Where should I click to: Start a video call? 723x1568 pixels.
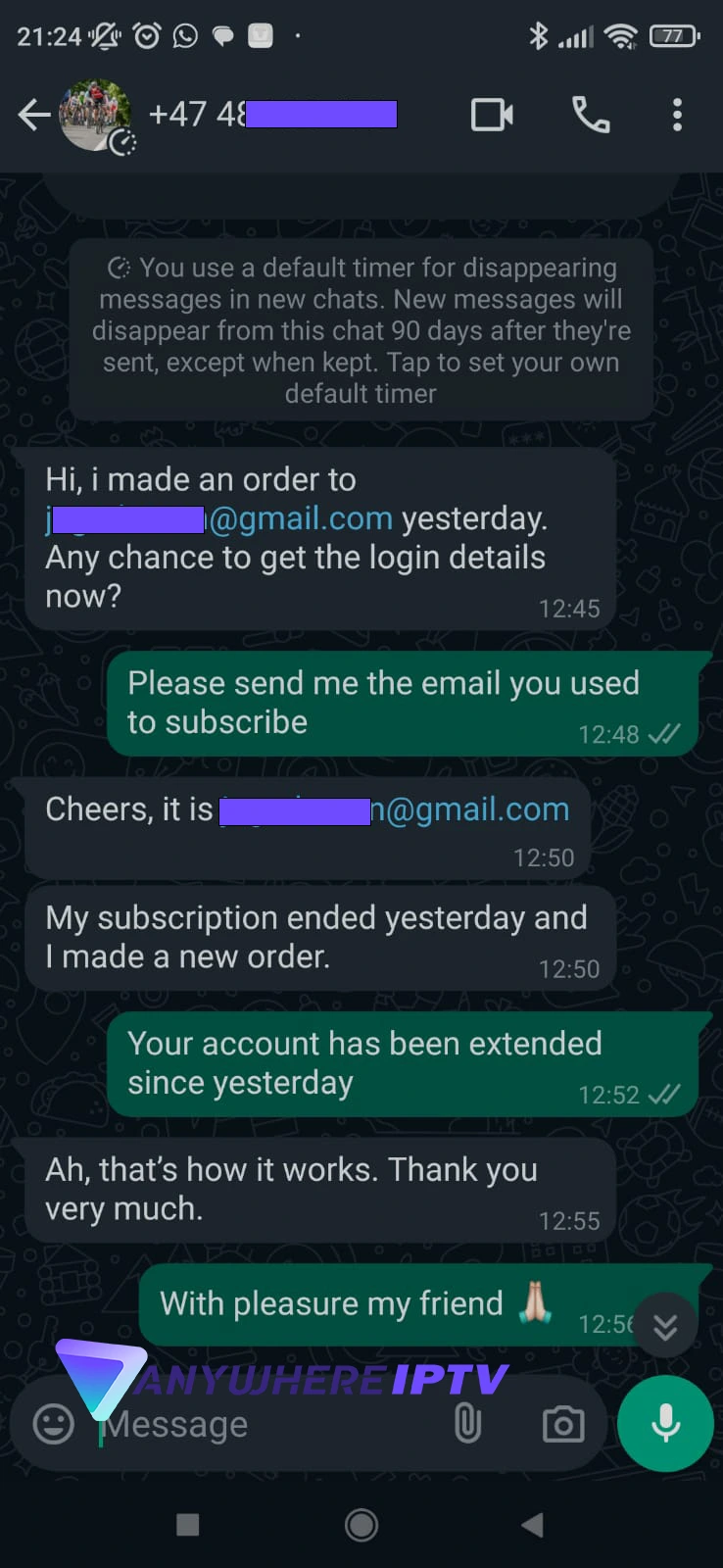click(x=492, y=115)
